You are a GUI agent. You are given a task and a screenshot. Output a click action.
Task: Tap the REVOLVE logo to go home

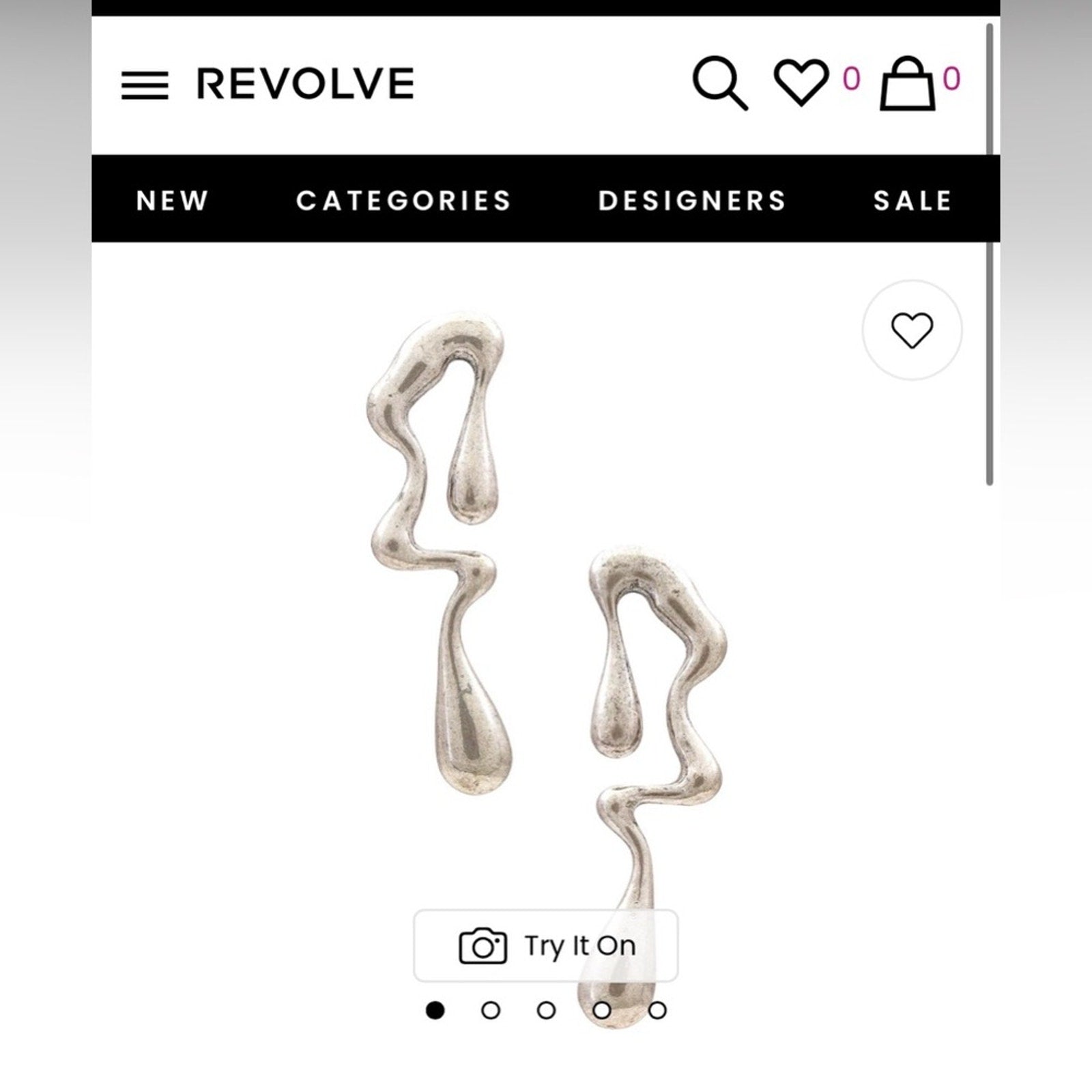306,84
